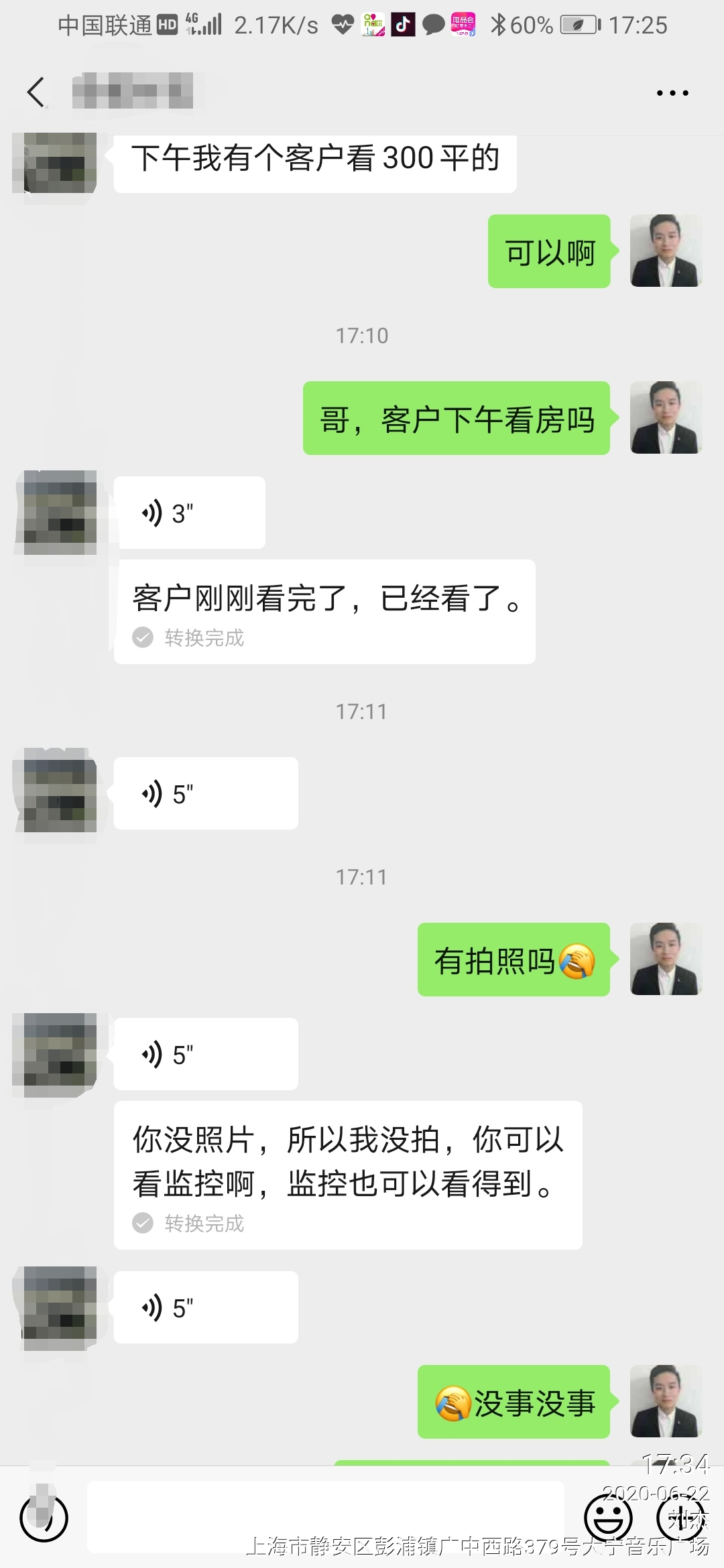This screenshot has height=1568, width=724.
Task: Go back to the chat list
Action: [37, 92]
